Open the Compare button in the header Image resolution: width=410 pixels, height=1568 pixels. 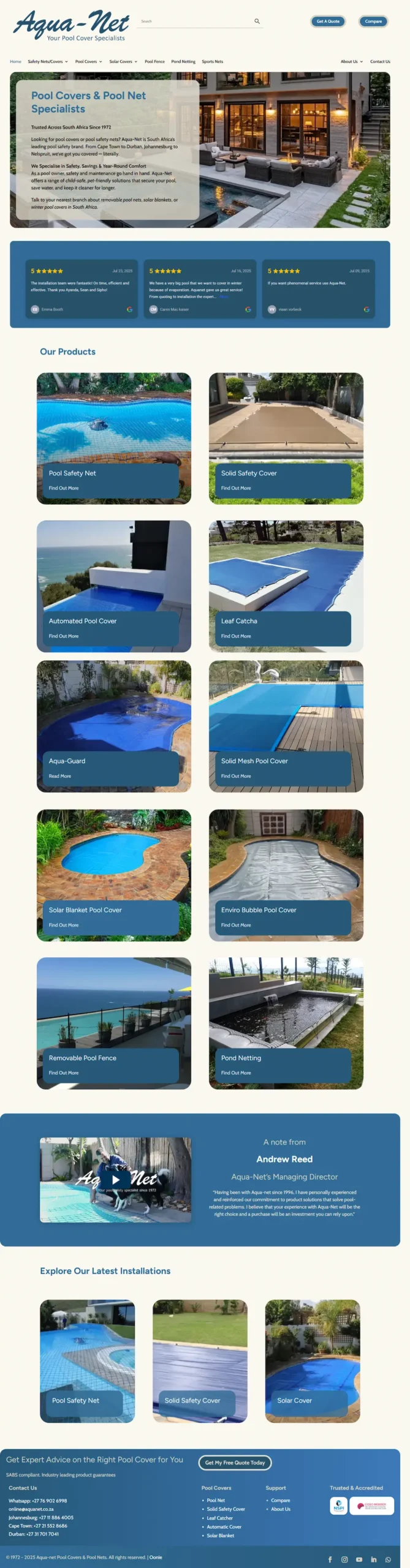click(373, 21)
